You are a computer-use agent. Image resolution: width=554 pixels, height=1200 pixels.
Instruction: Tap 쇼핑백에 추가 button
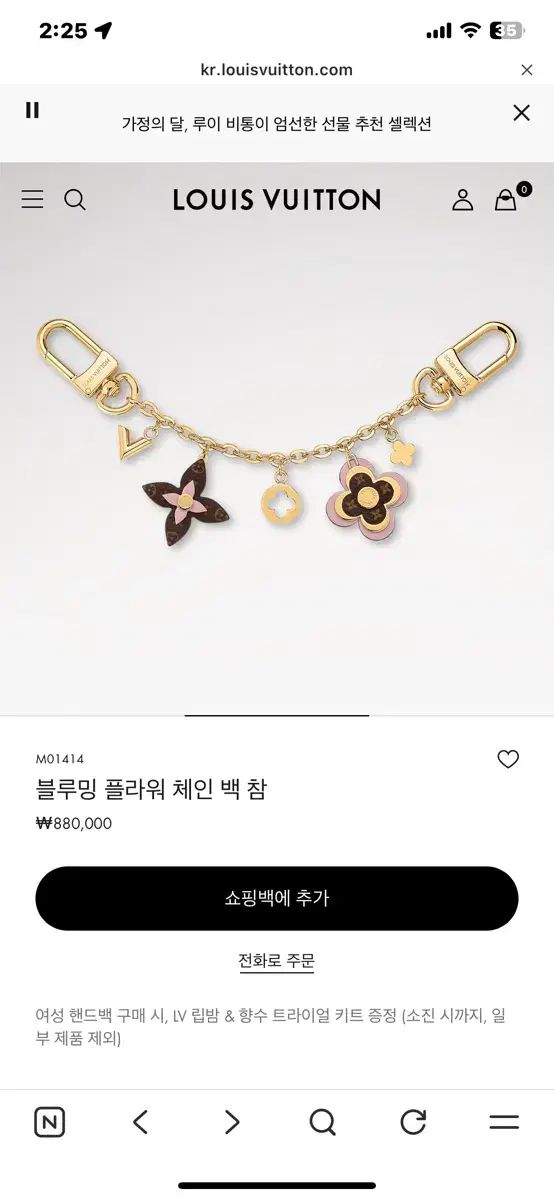[277, 898]
